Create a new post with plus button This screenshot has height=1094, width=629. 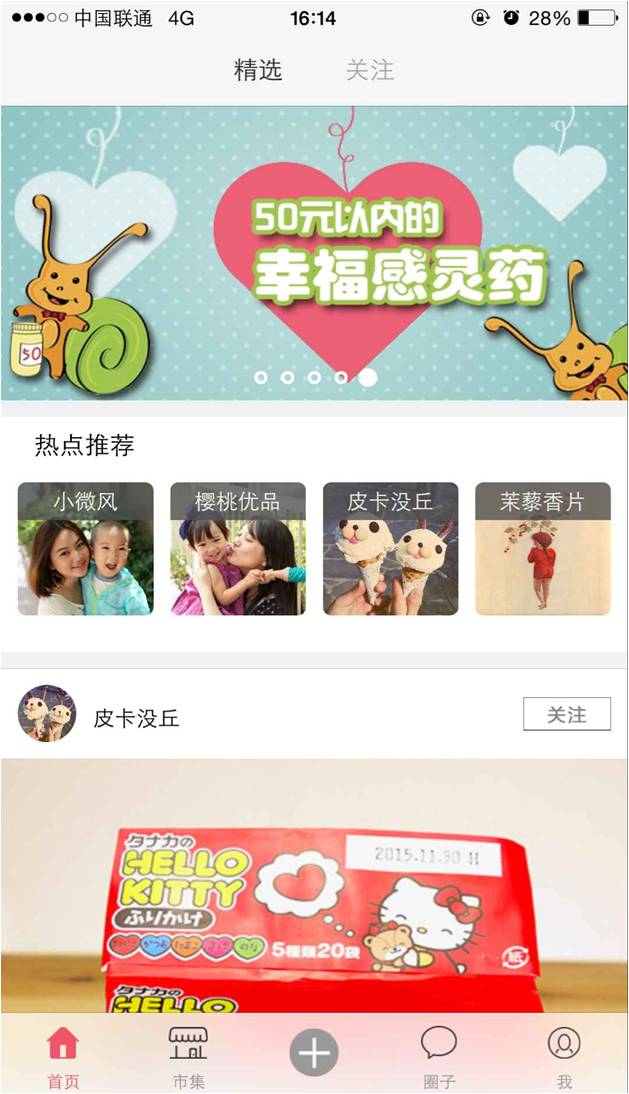(x=314, y=1053)
